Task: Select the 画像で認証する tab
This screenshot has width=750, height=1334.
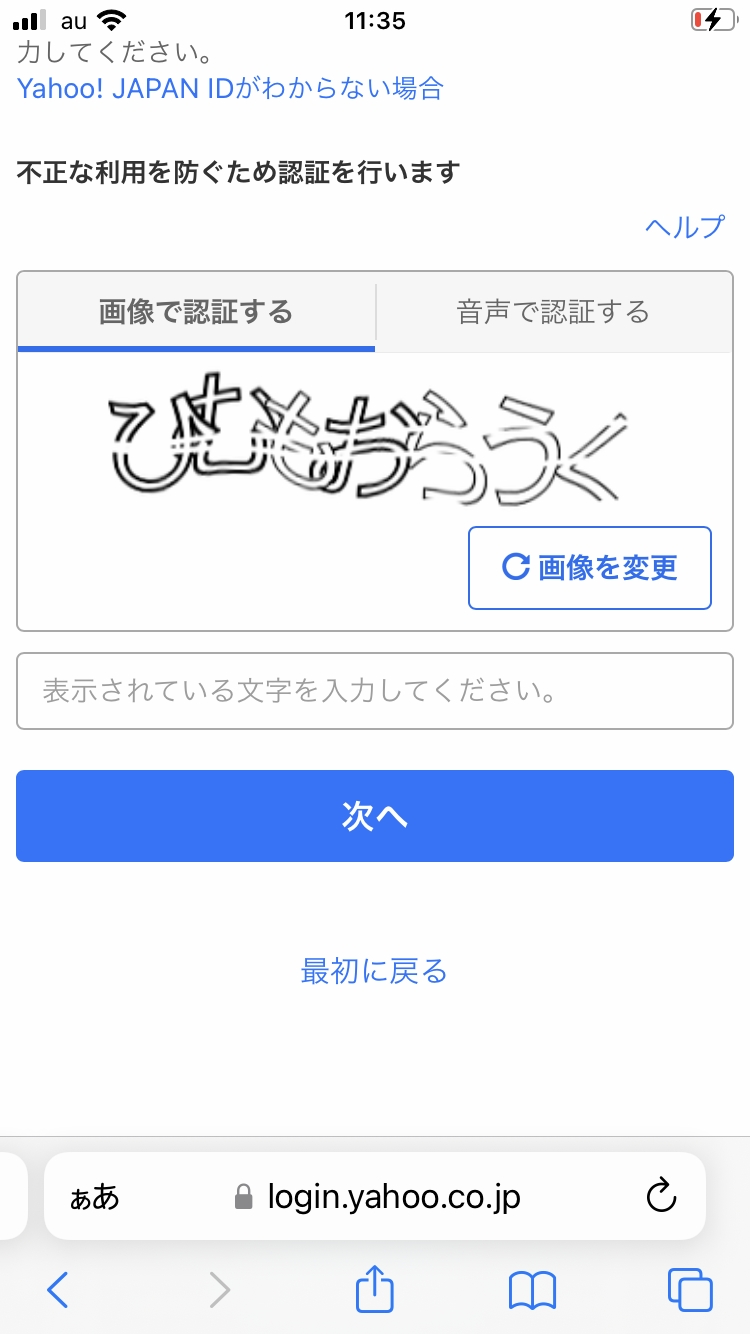Action: pos(196,312)
